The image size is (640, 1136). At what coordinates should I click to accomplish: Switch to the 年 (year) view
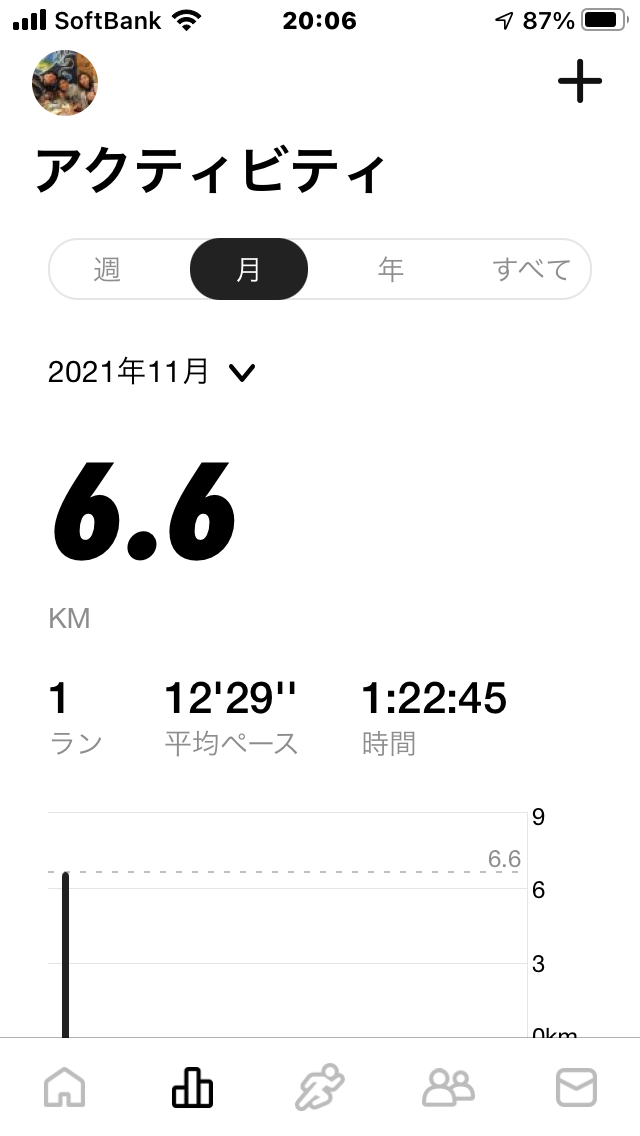pyautogui.click(x=390, y=270)
